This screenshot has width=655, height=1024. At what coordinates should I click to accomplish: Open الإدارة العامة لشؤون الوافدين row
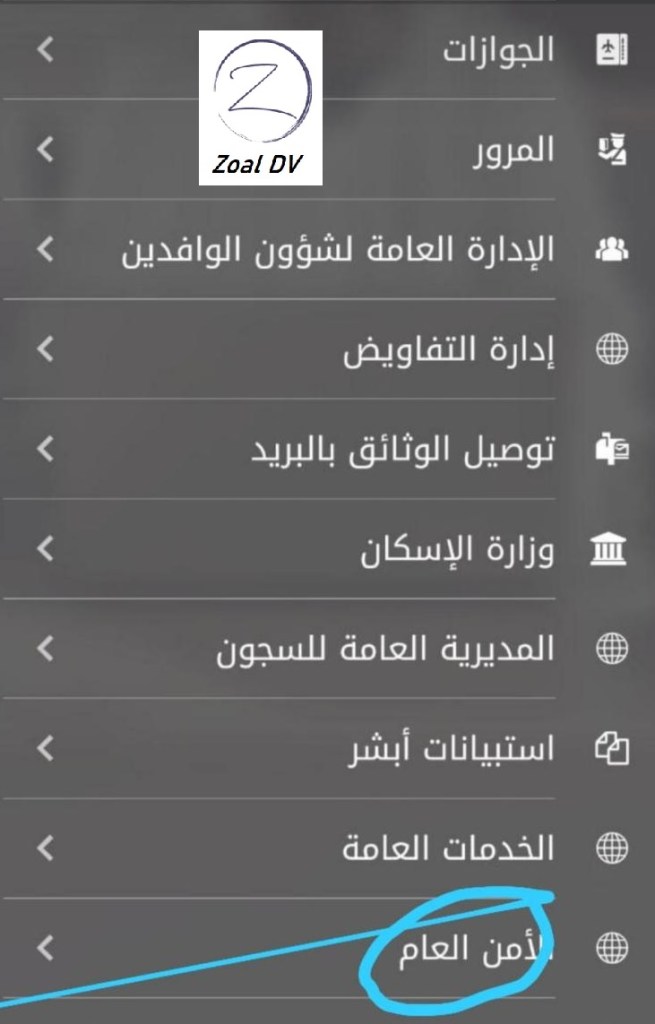click(x=337, y=250)
